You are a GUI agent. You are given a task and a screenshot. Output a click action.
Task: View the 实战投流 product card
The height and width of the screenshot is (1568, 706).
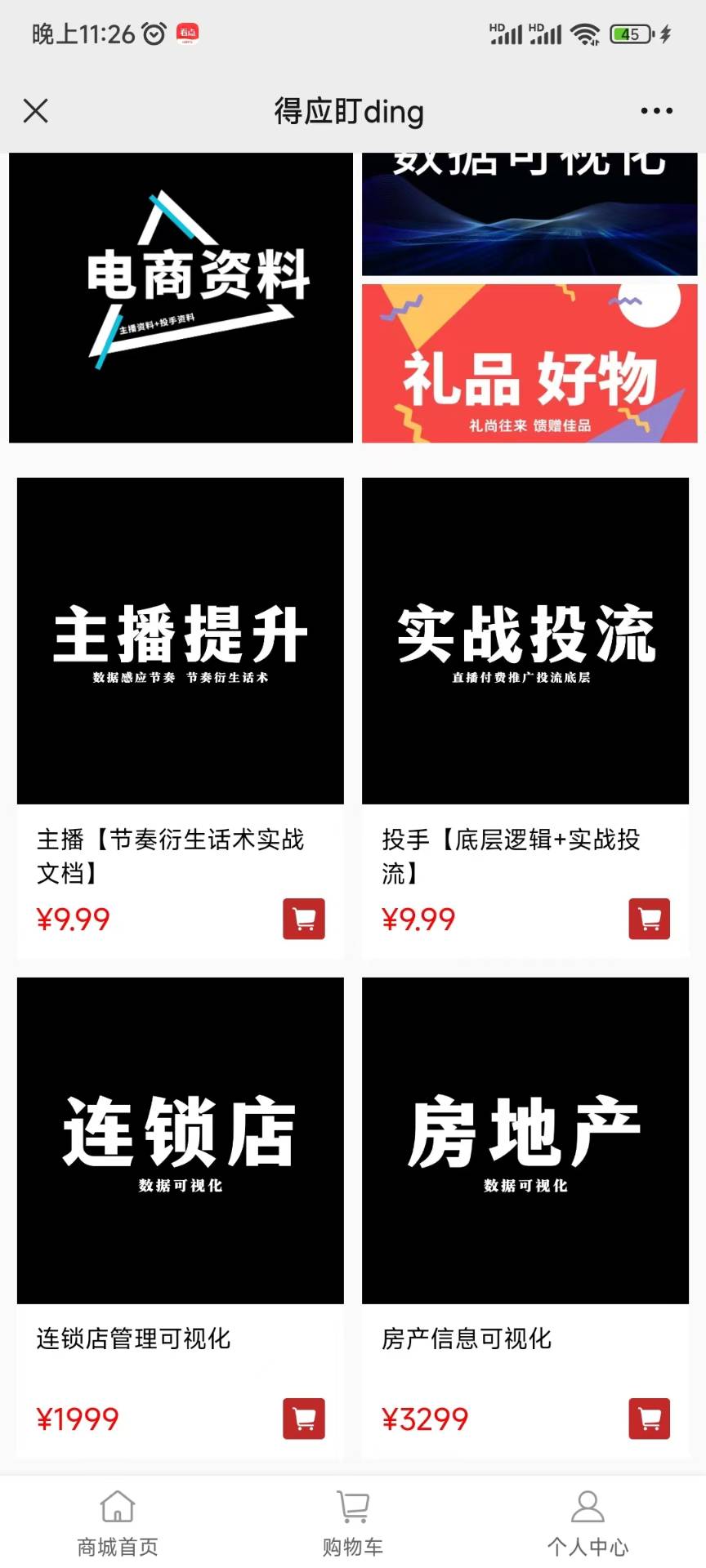525,641
